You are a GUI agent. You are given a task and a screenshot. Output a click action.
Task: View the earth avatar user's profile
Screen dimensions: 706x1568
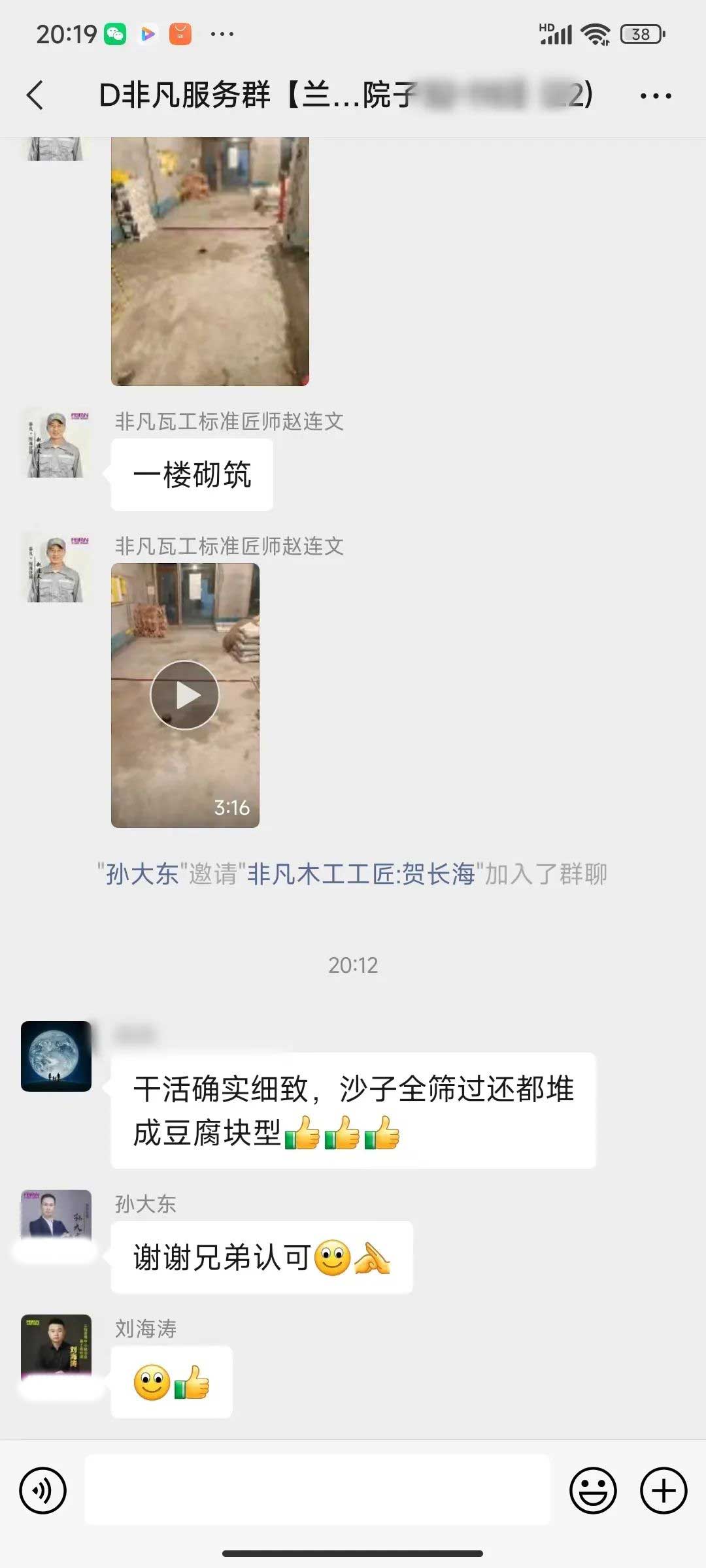56,1056
